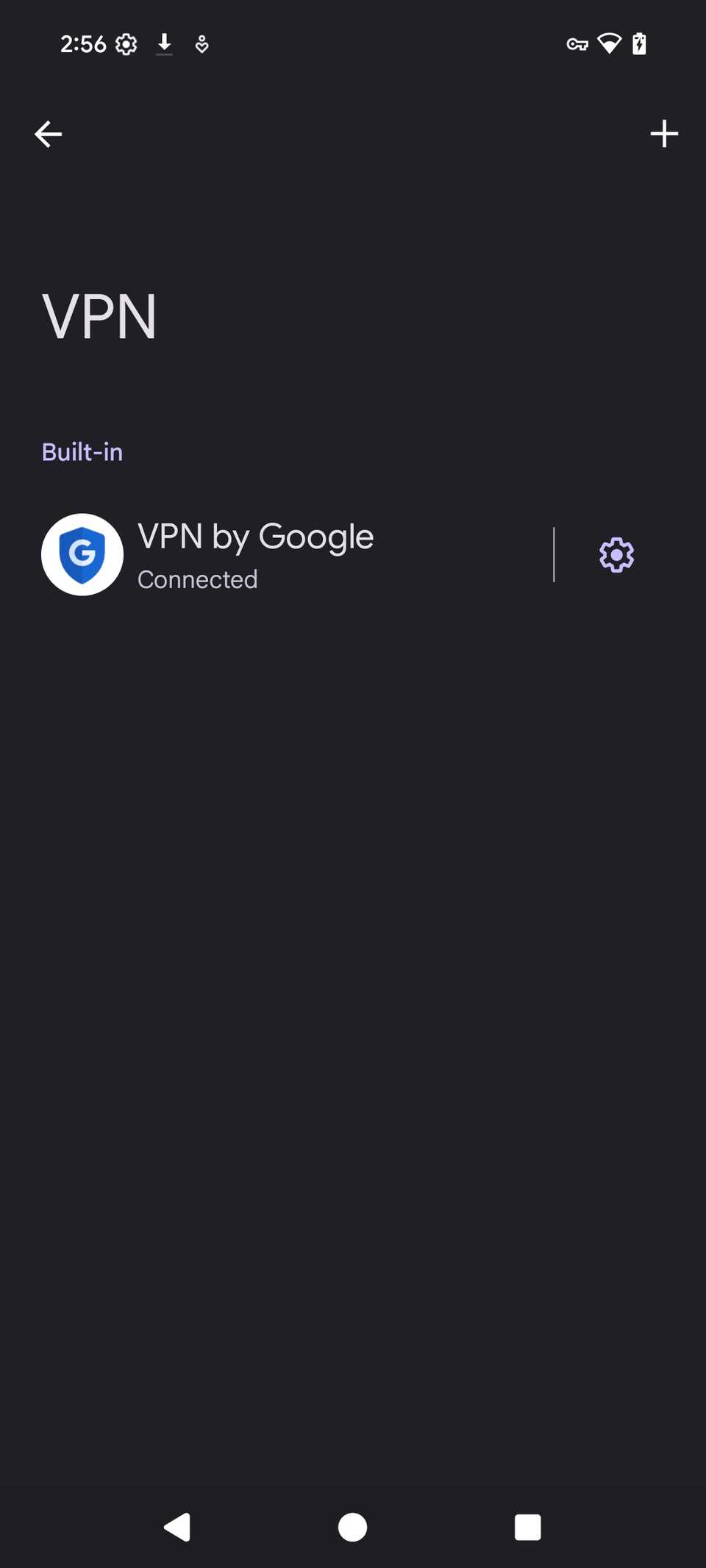
Task: Open VPN by Google settings gear
Action: [x=616, y=554]
